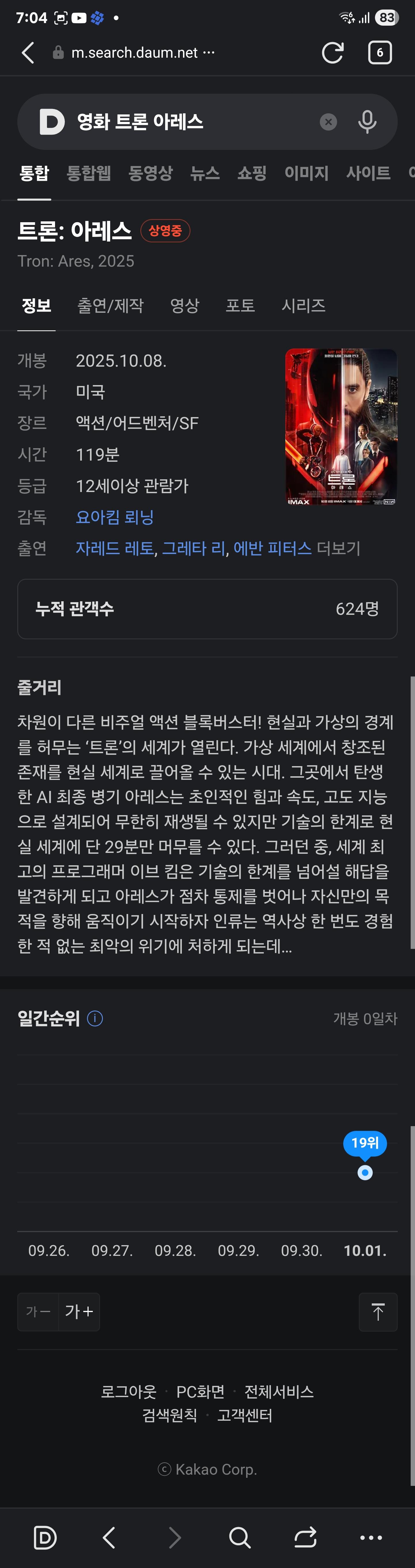
Task: Show info about 일간순위
Action: (95, 1018)
